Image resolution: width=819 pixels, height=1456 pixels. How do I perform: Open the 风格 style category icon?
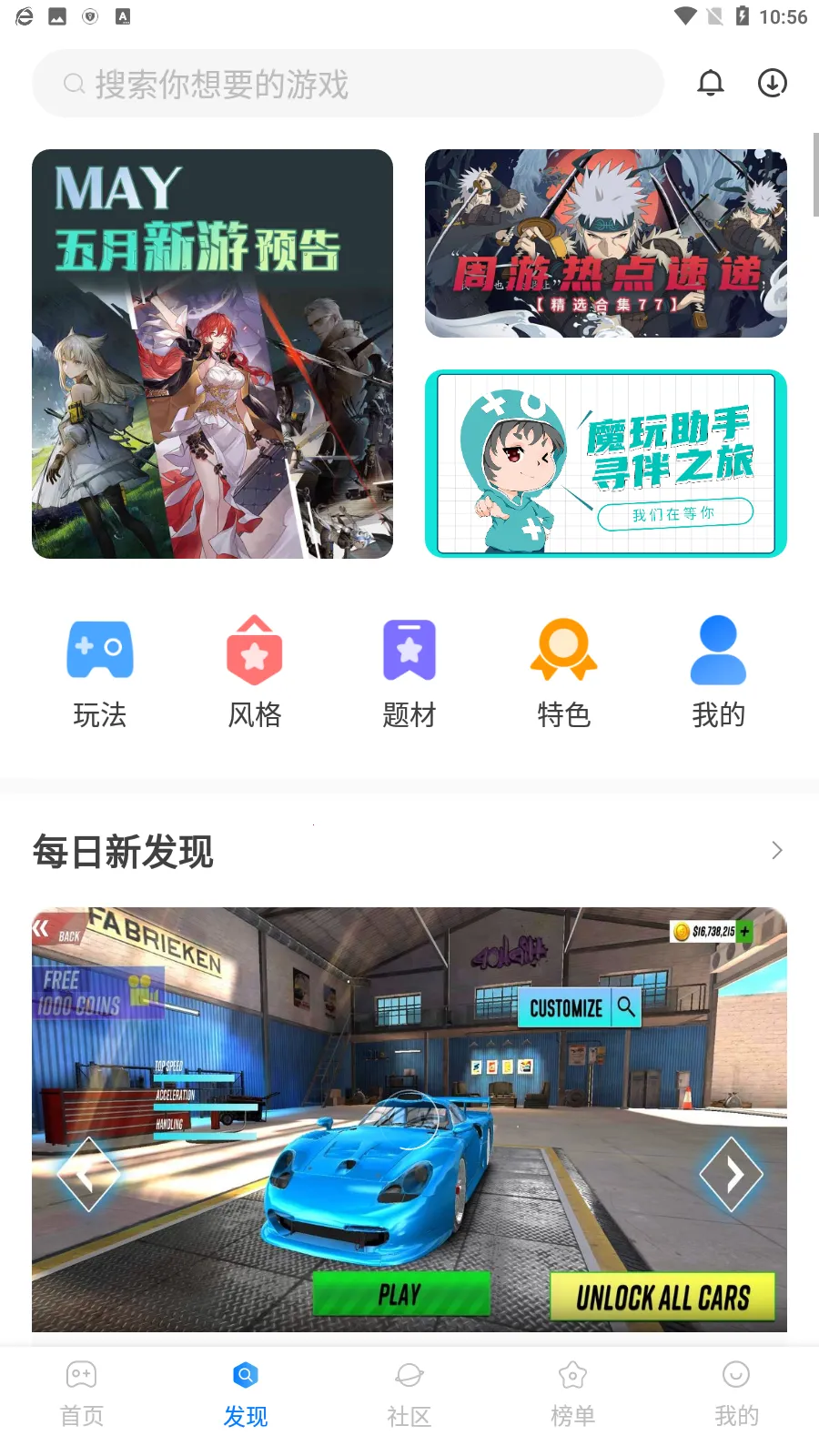click(x=254, y=650)
